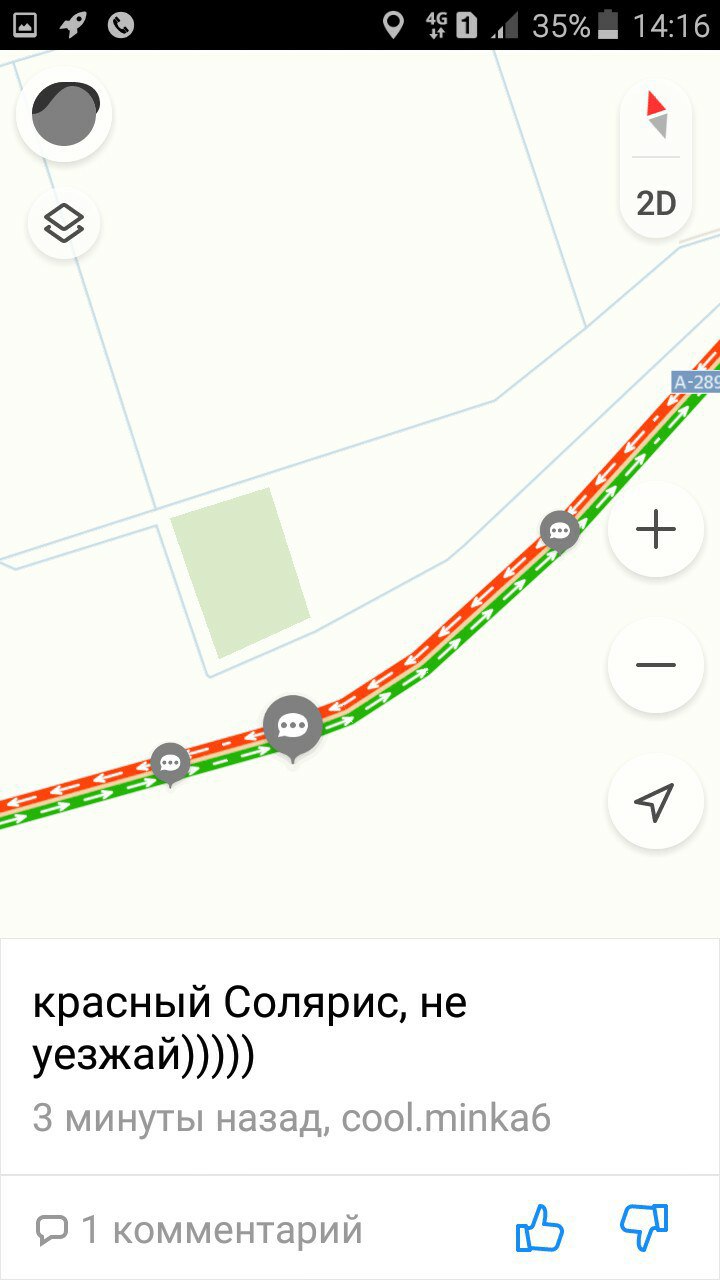Open the map layers selector

tap(64, 223)
